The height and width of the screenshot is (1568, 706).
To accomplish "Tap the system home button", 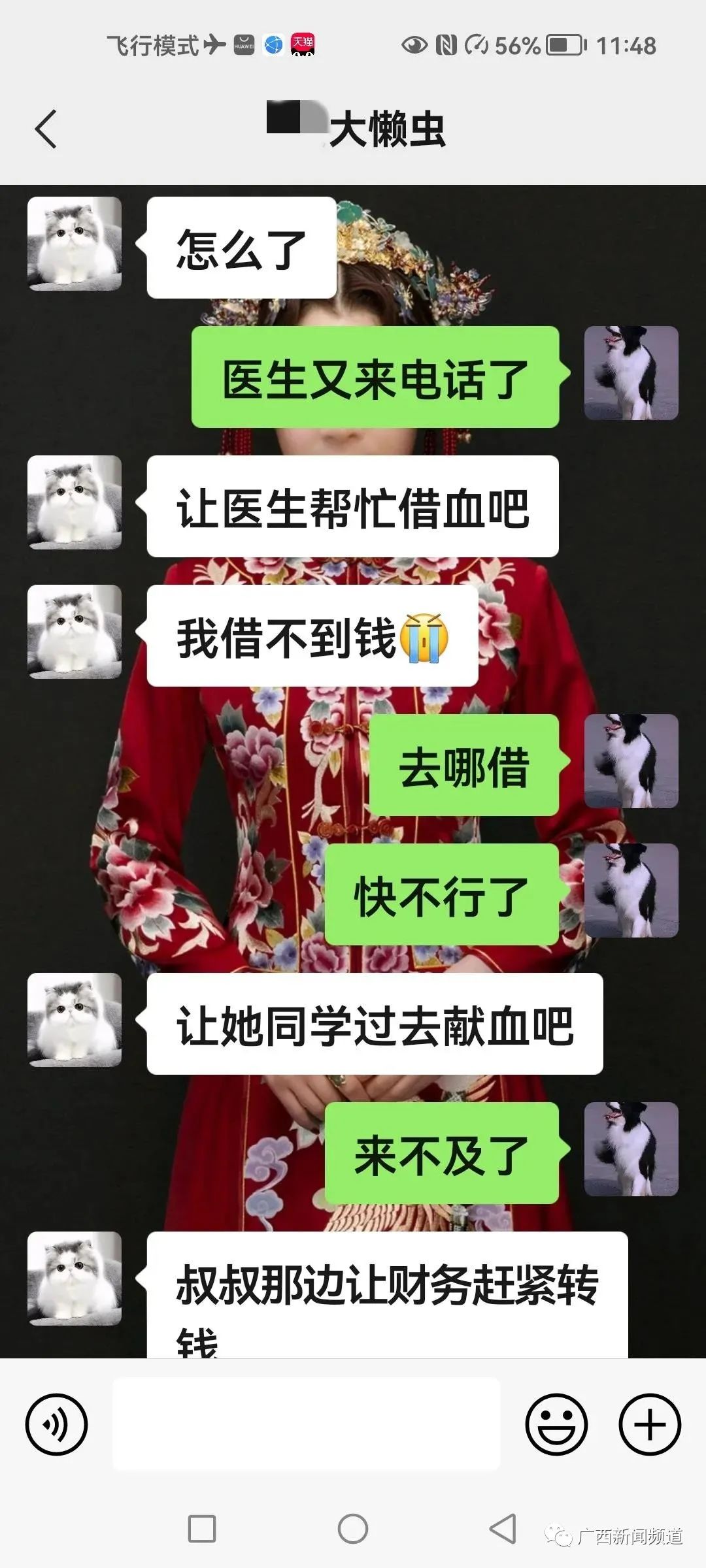I will (x=352, y=1529).
